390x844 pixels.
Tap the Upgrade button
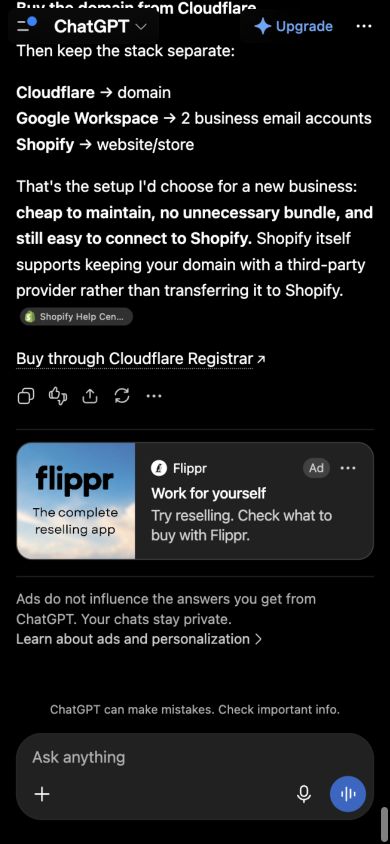293,26
